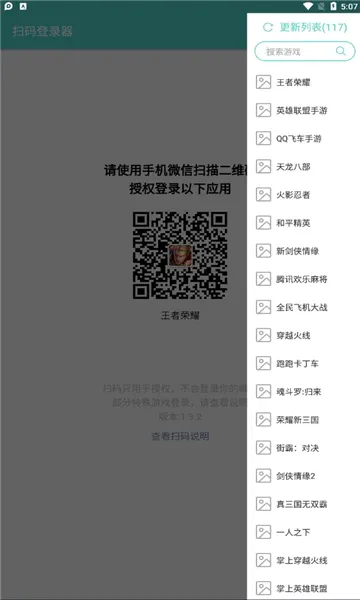Open 腾讯欢乐麻将 entry
This screenshot has height=600, width=360.
(x=304, y=279)
